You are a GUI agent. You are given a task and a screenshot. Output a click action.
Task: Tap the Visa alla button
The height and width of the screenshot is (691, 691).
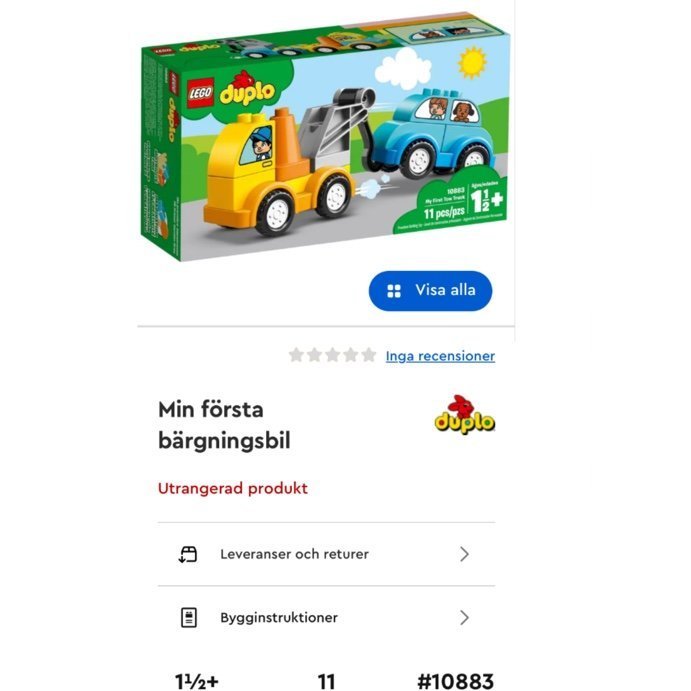[x=430, y=291]
